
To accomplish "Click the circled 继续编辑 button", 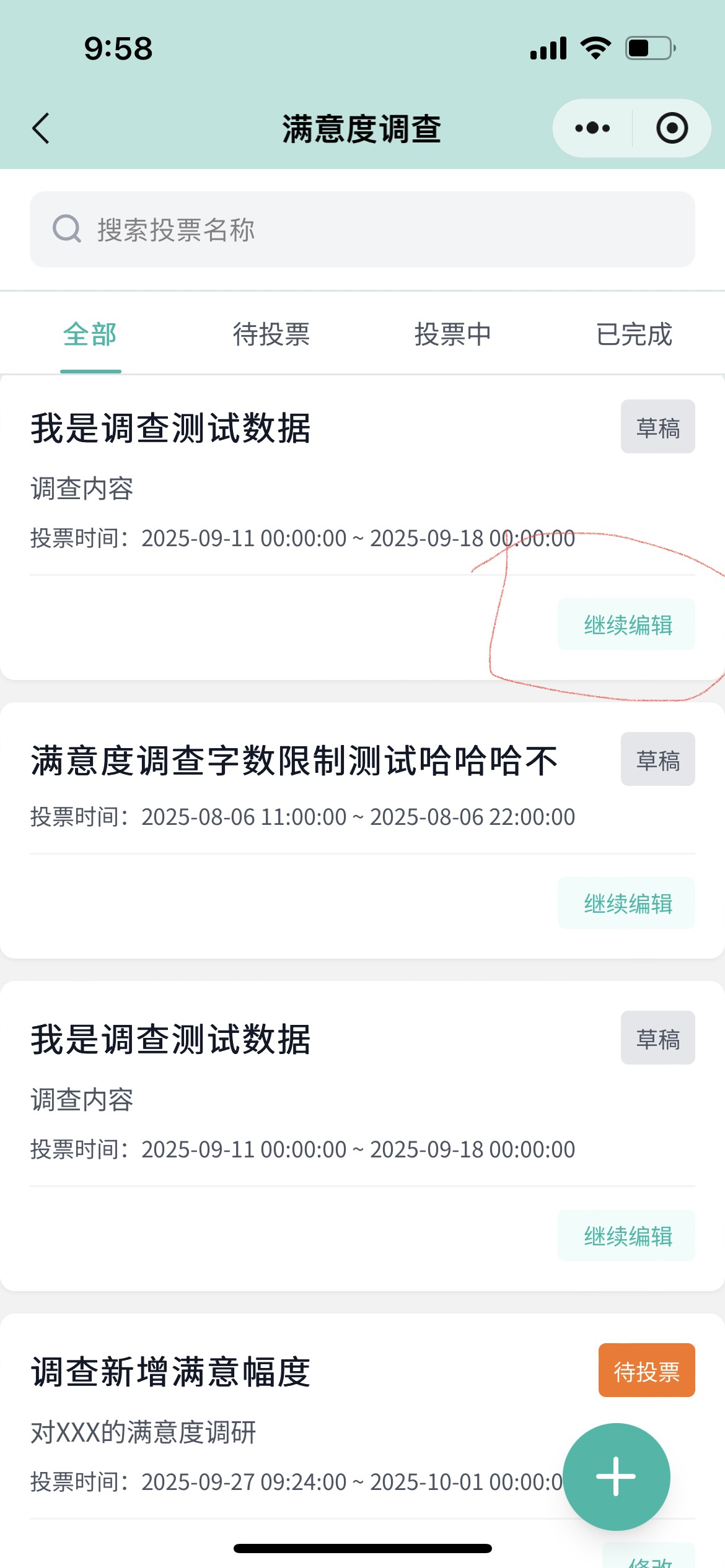I will point(627,624).
